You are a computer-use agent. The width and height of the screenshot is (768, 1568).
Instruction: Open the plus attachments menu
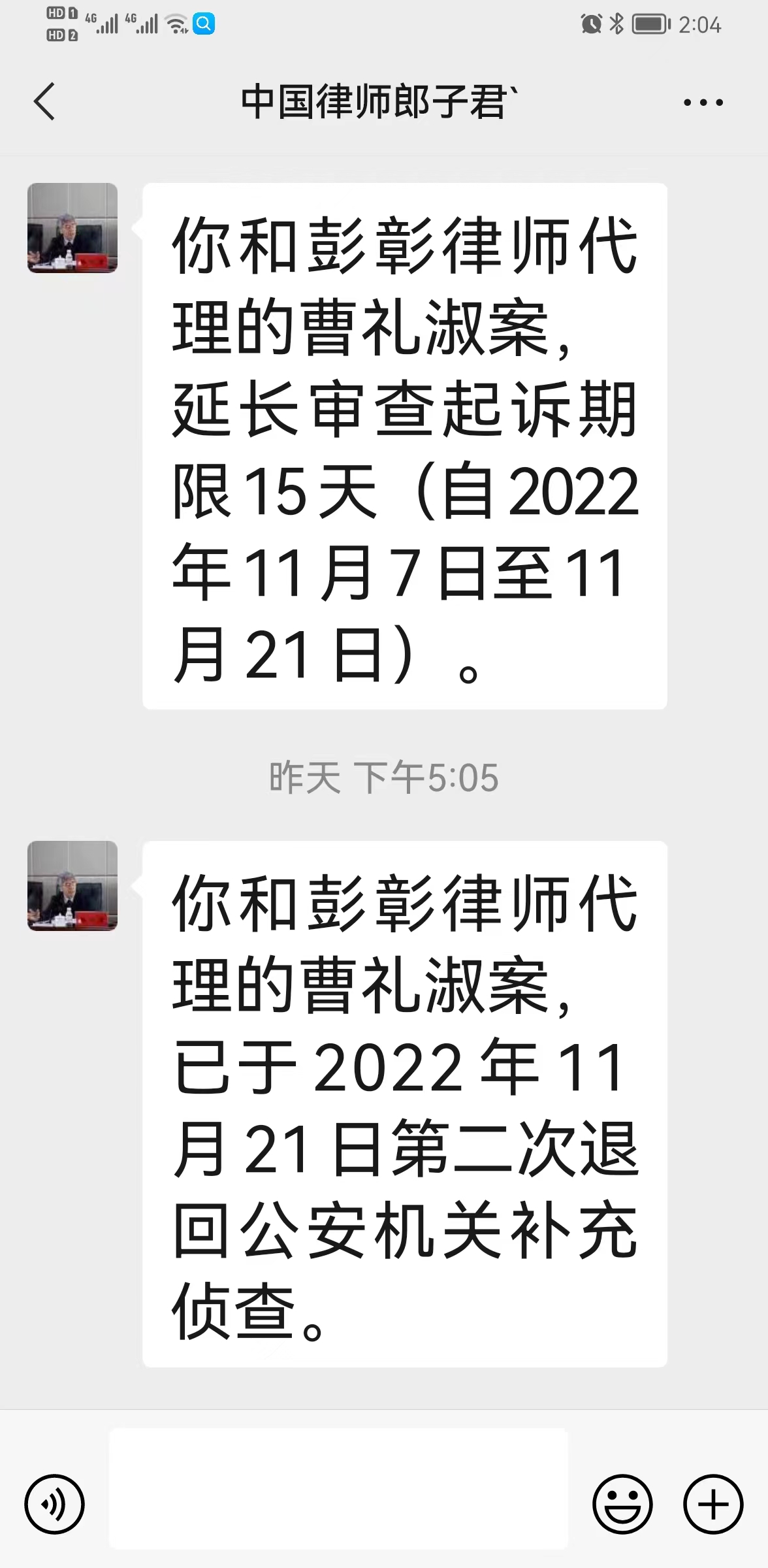pyautogui.click(x=713, y=1504)
